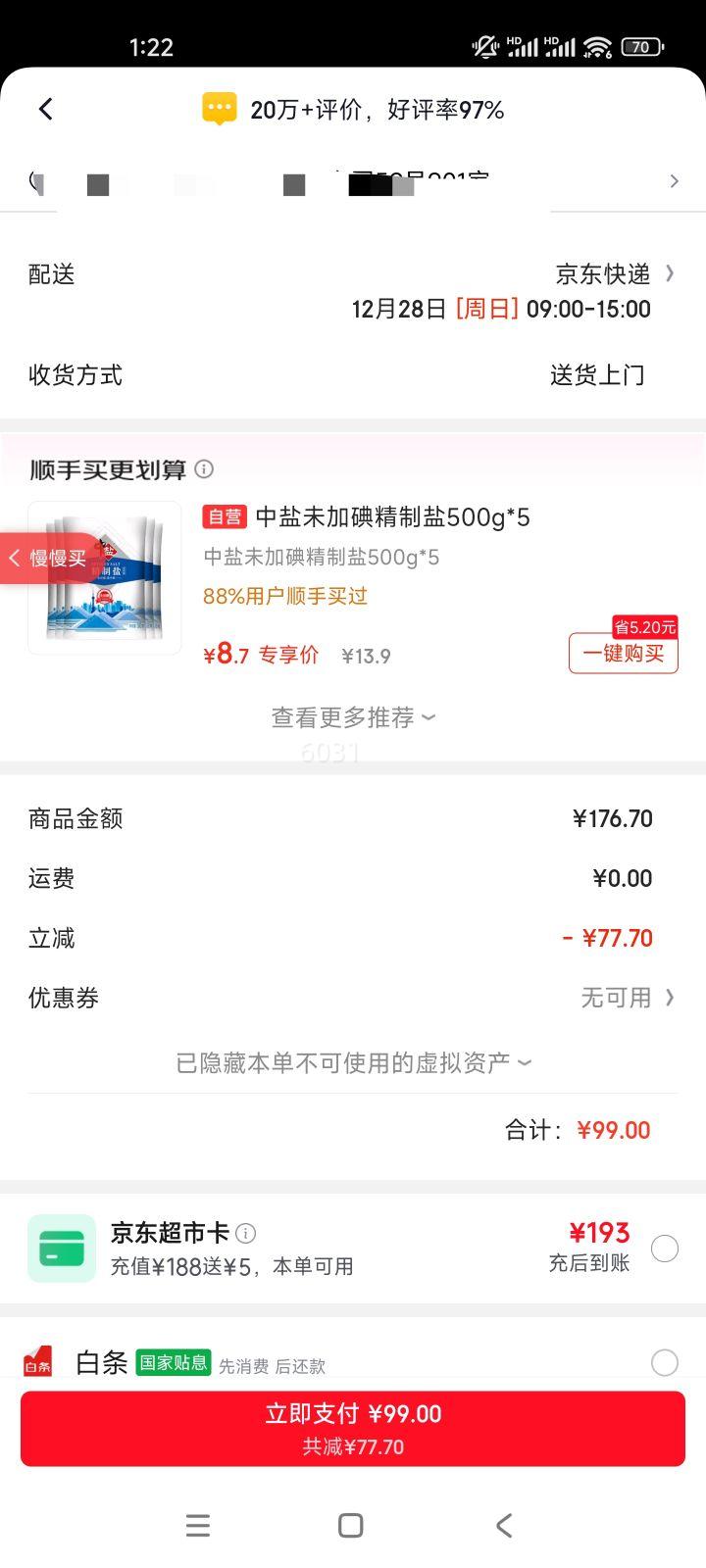Image resolution: width=706 pixels, height=1568 pixels.
Task: Open the reviews icon showing 20万+评价
Action: pyautogui.click(x=220, y=106)
